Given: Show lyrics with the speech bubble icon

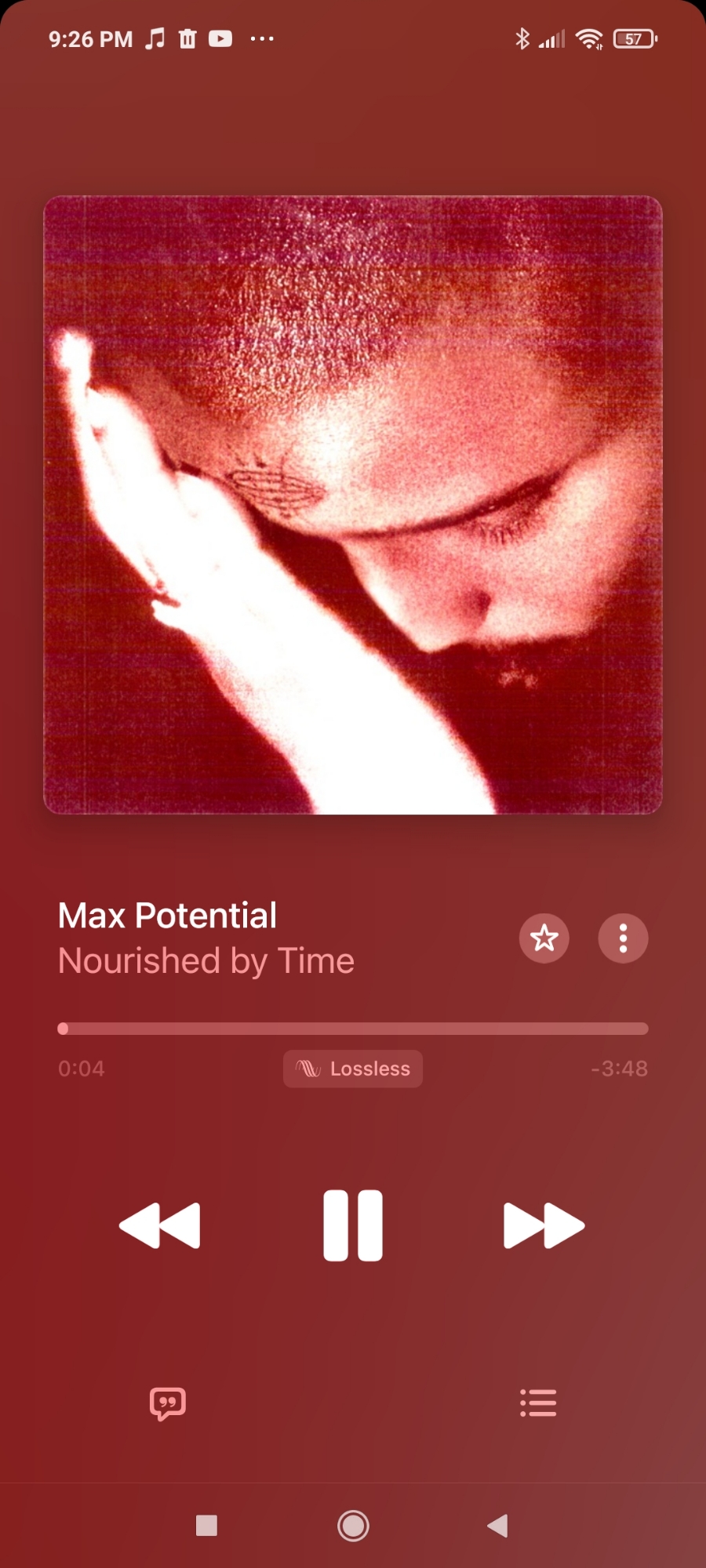Looking at the screenshot, I should click(167, 1403).
